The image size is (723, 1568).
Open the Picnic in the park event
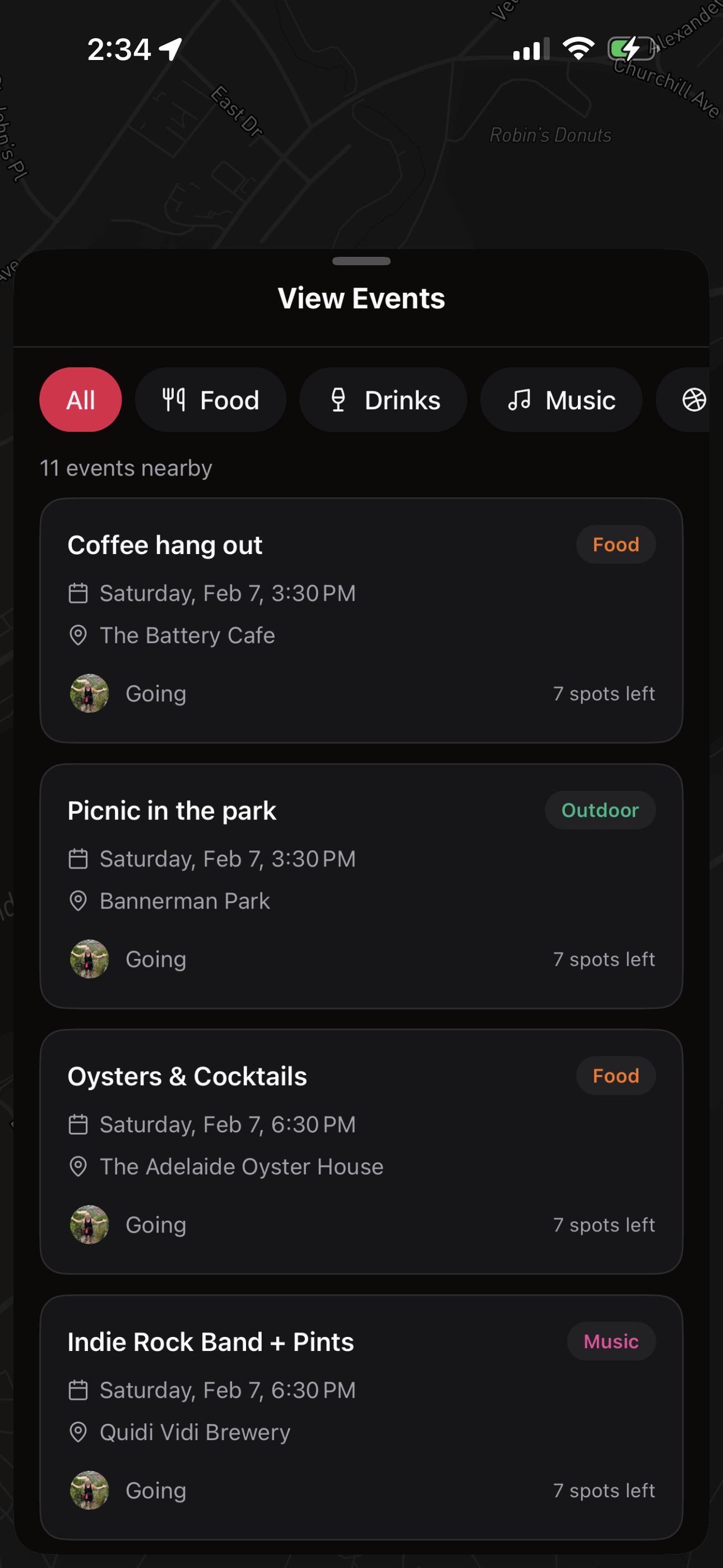(361, 886)
